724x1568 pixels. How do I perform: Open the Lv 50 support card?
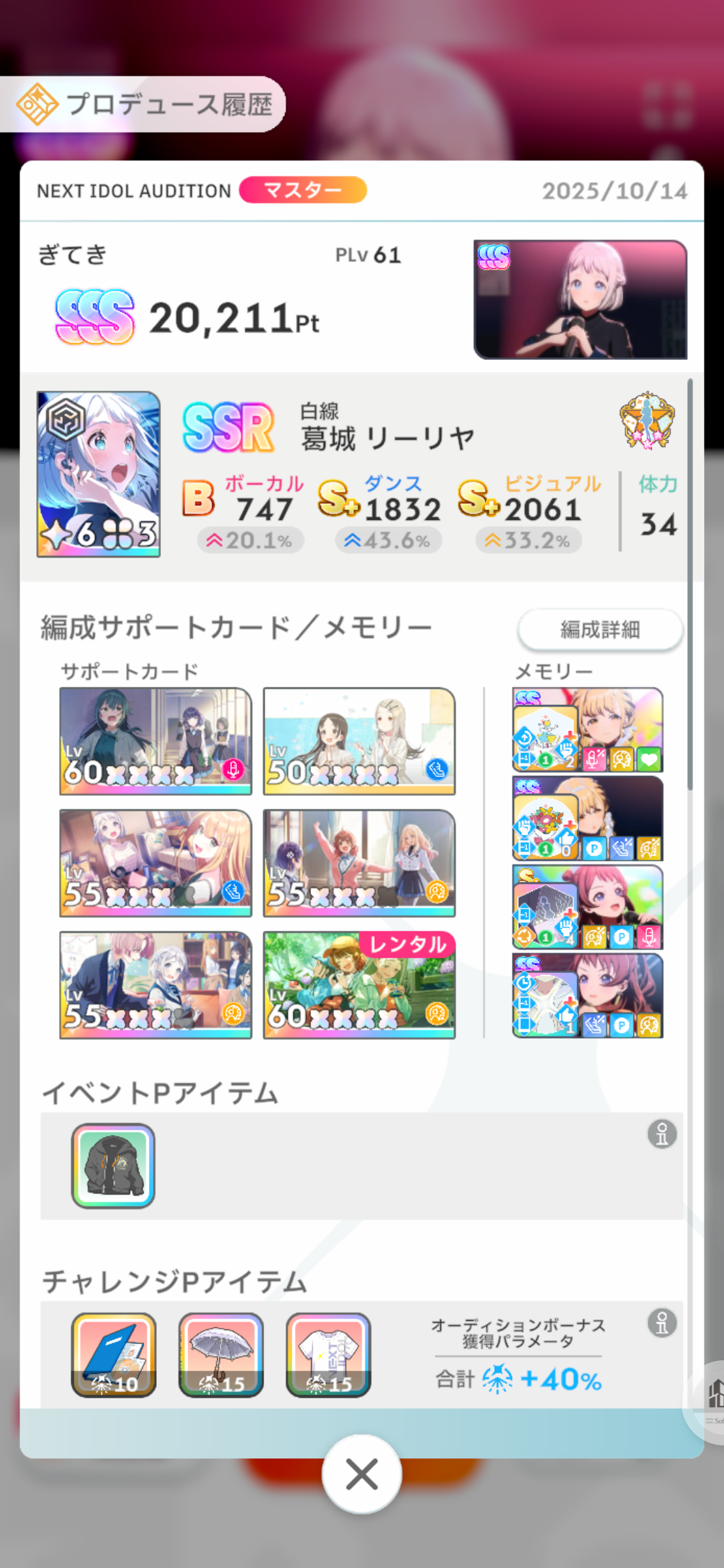tap(359, 741)
